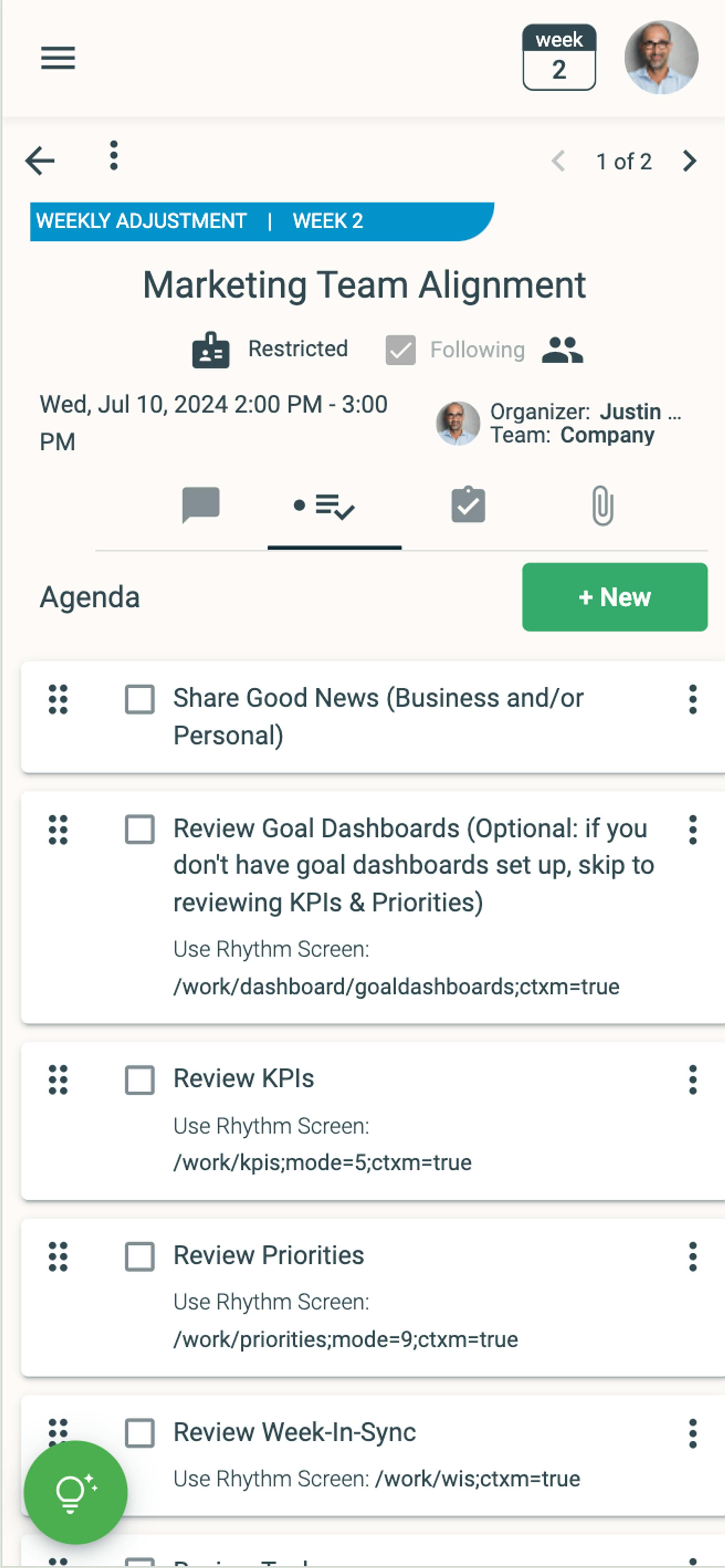This screenshot has width=725, height=1568.
Task: Open options for Review KPIs item
Action: (692, 1080)
